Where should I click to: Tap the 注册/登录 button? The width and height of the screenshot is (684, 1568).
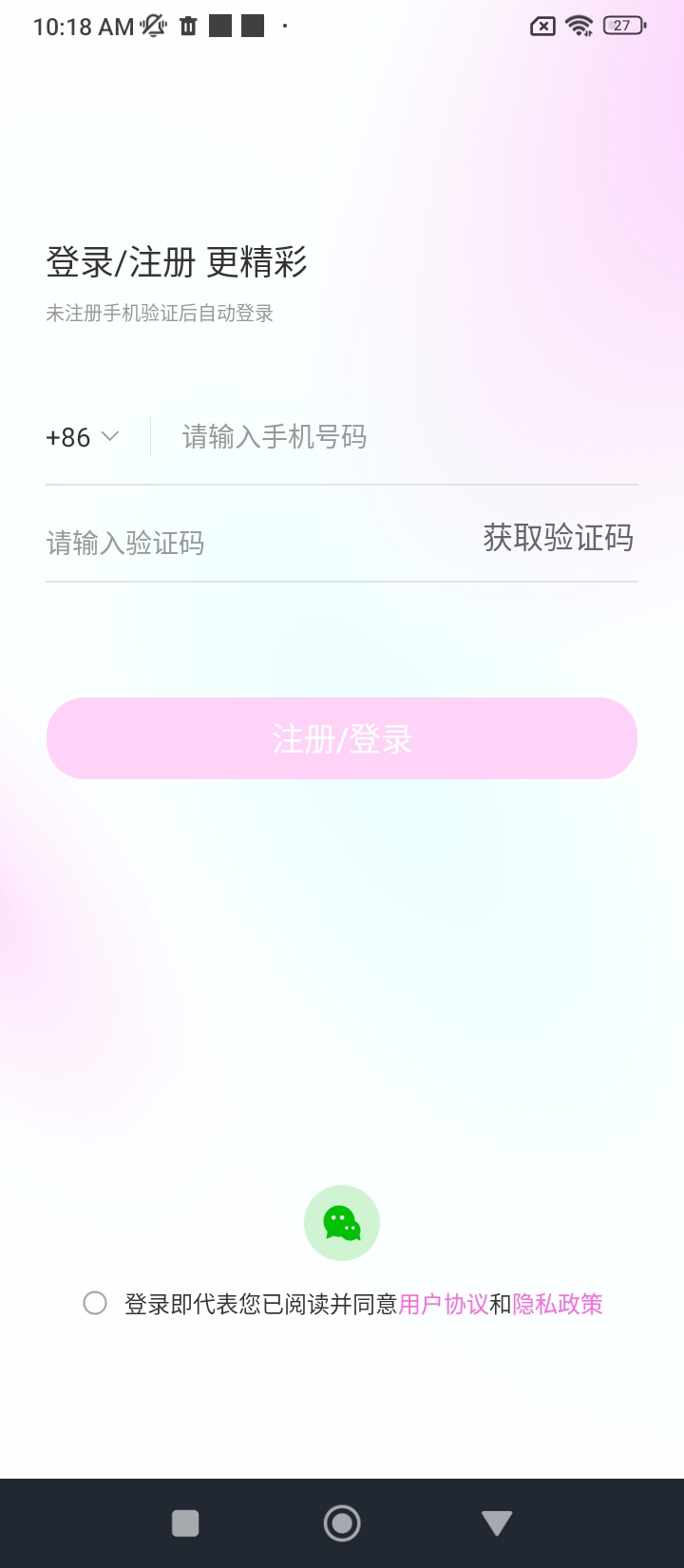click(x=342, y=738)
